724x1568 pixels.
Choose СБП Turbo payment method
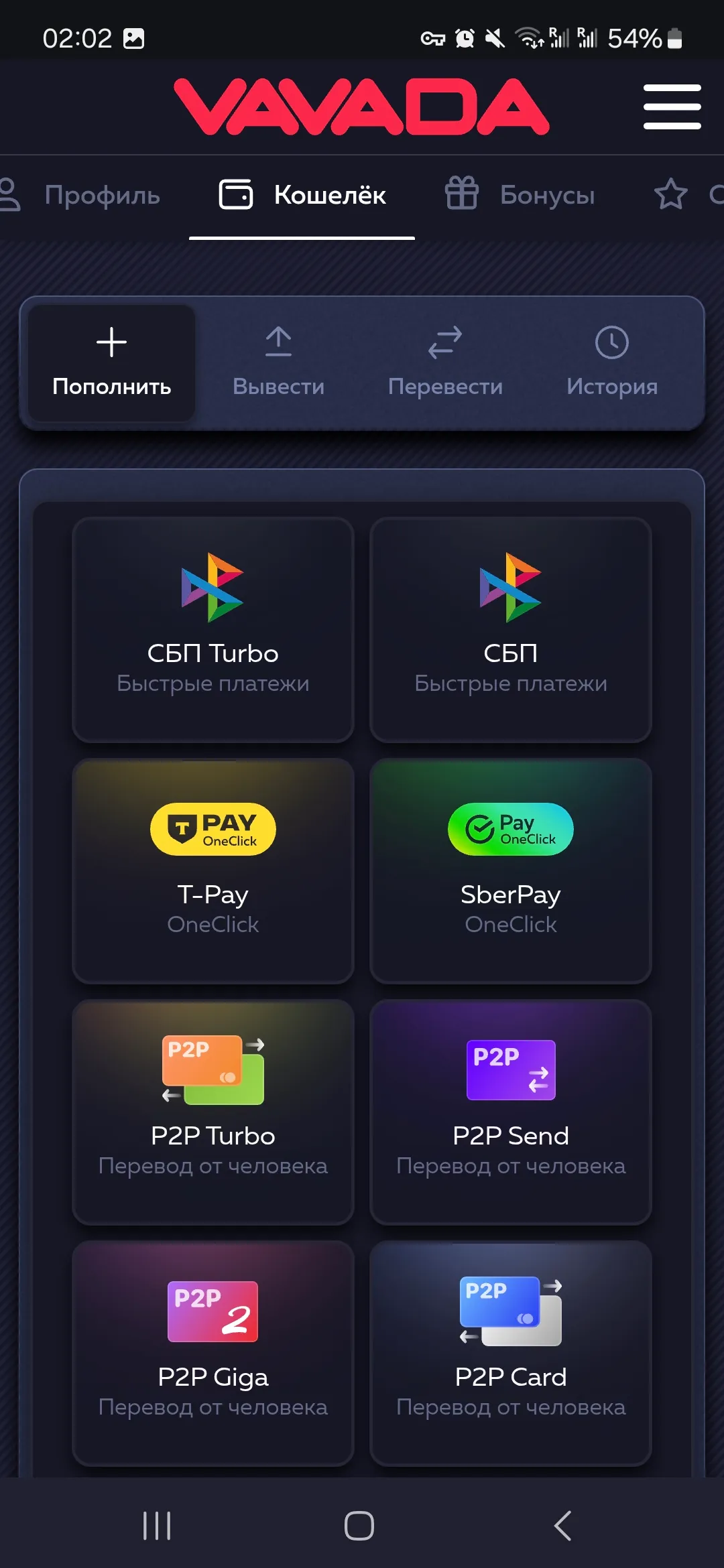[x=213, y=629]
